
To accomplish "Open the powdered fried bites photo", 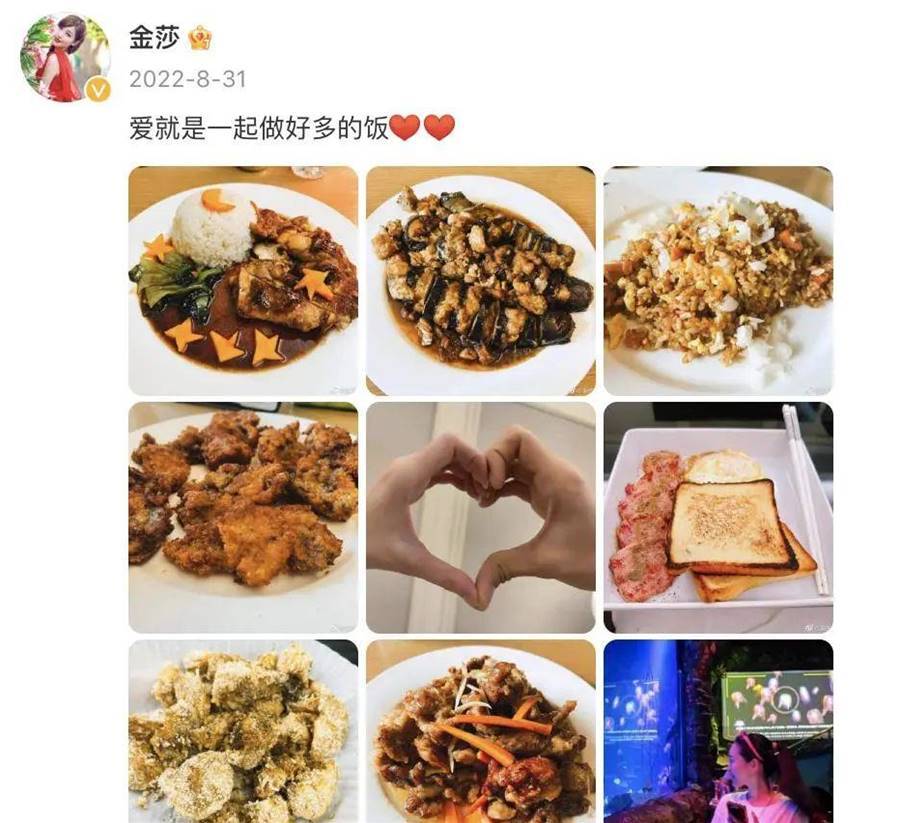I will click(x=243, y=732).
